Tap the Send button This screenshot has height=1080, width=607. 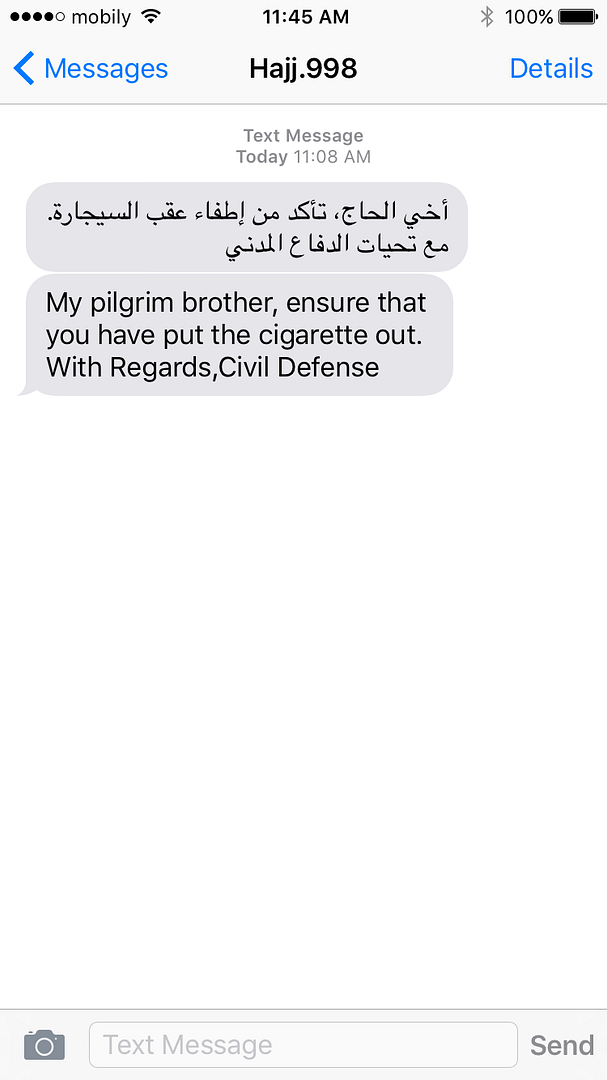click(561, 1045)
